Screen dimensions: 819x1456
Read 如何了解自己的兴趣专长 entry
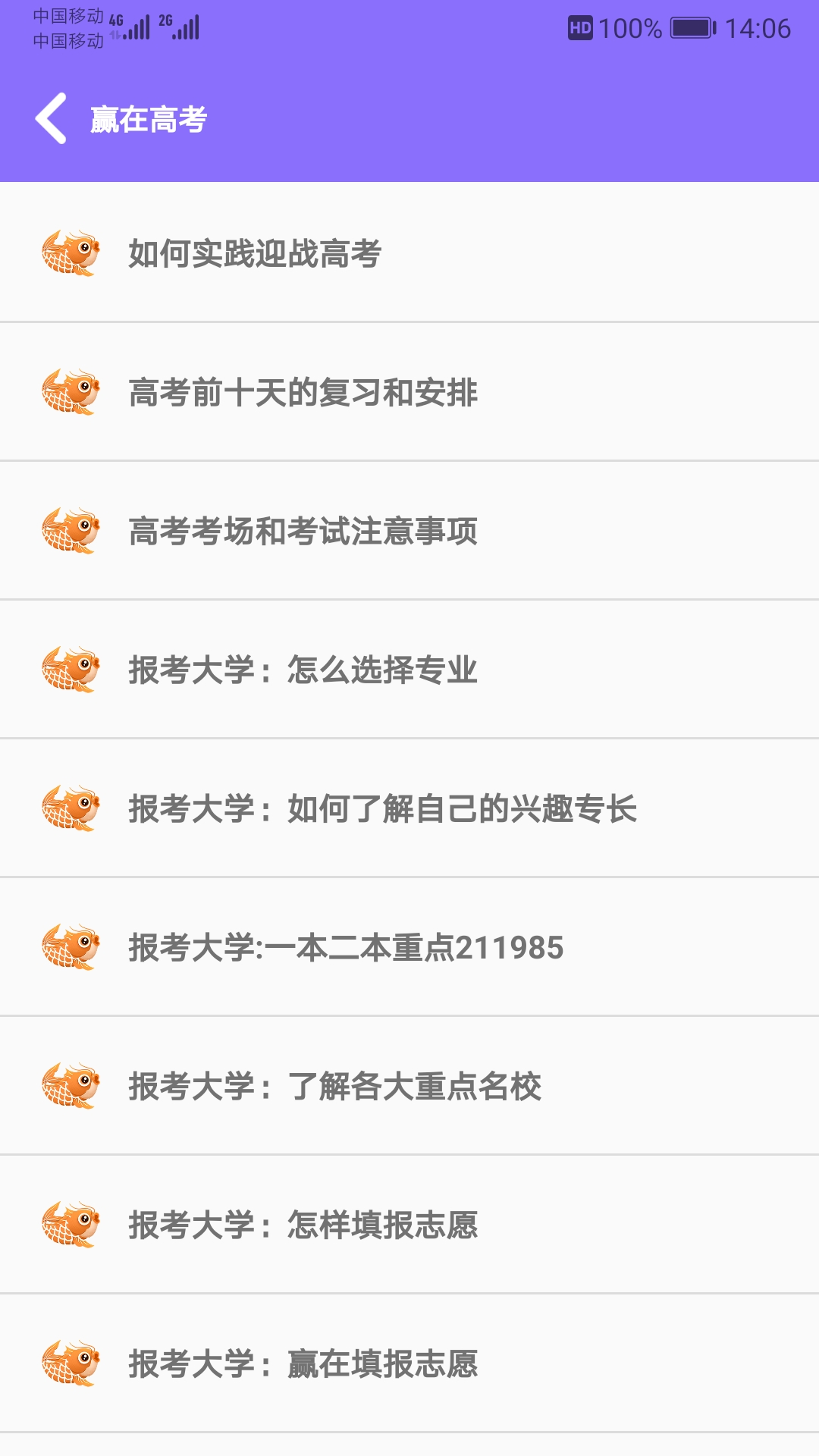pyautogui.click(x=383, y=808)
